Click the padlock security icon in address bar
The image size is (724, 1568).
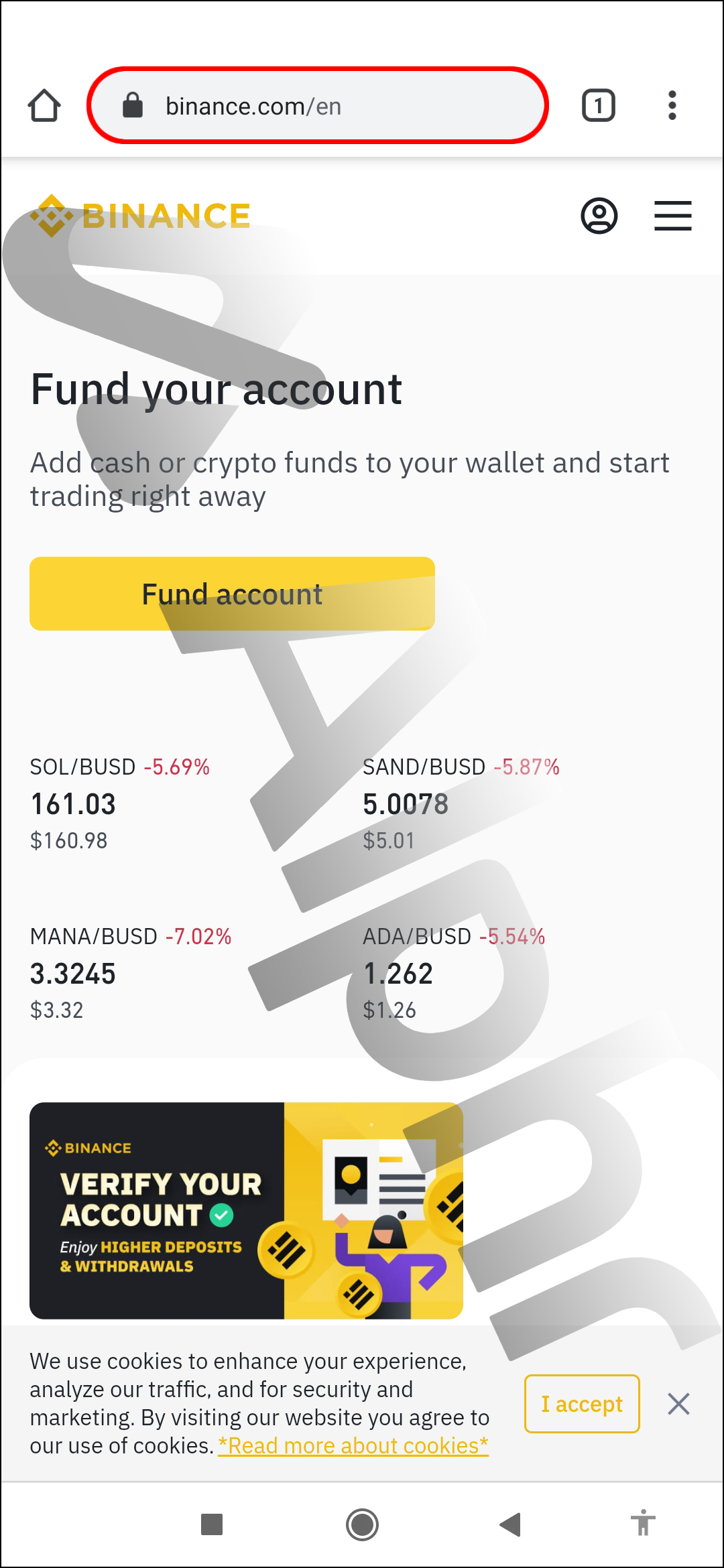(132, 106)
